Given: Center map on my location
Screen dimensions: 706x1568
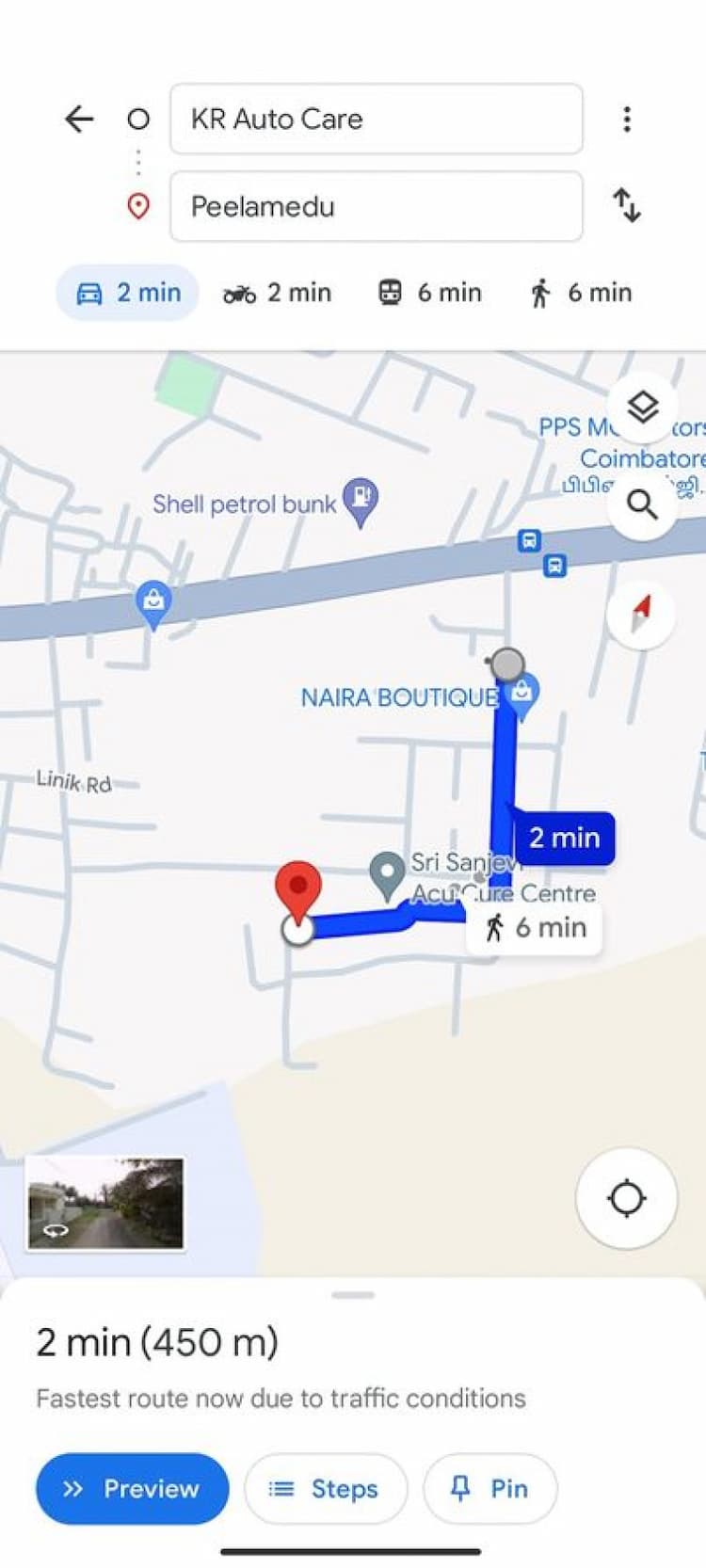Looking at the screenshot, I should (x=626, y=1198).
